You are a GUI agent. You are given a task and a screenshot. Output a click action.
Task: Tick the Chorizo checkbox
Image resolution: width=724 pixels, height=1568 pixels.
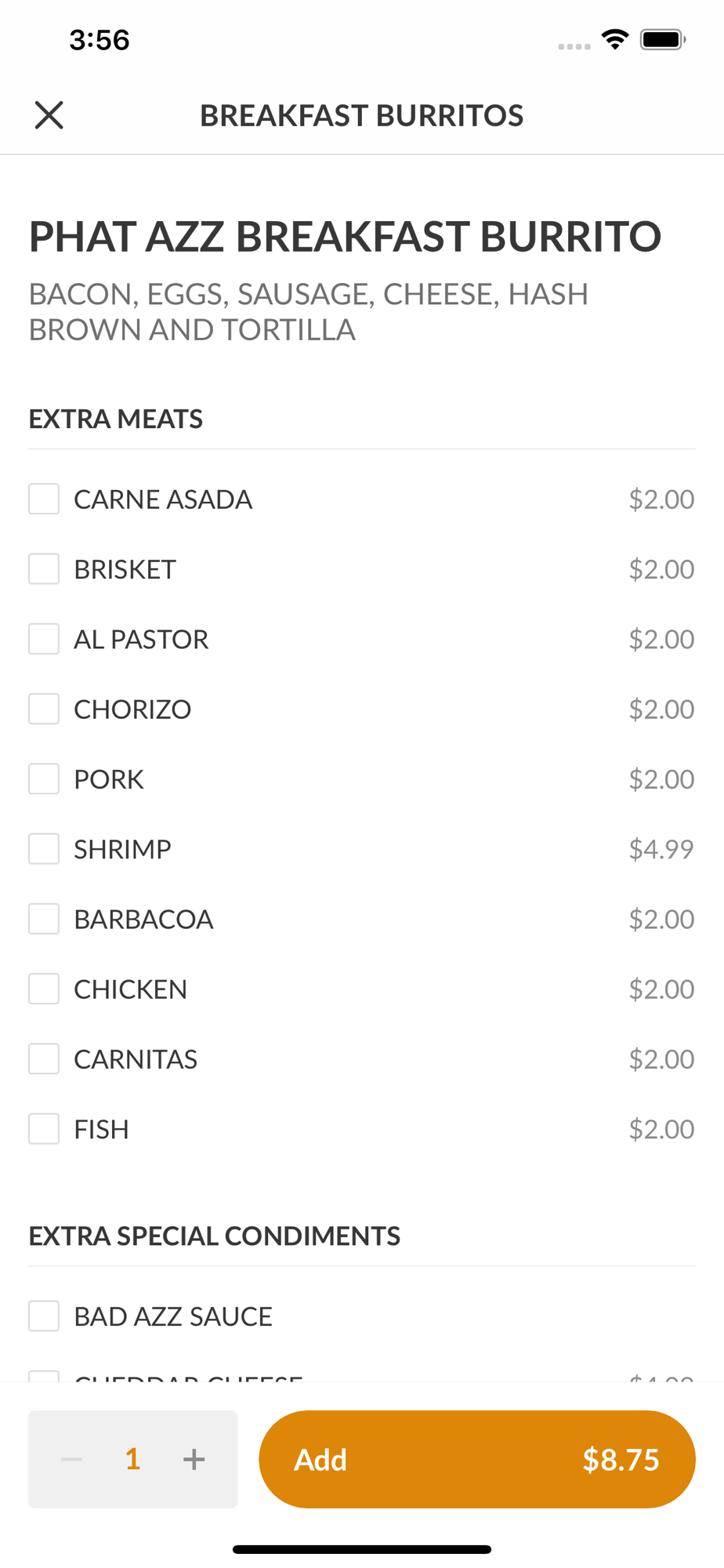[44, 709]
